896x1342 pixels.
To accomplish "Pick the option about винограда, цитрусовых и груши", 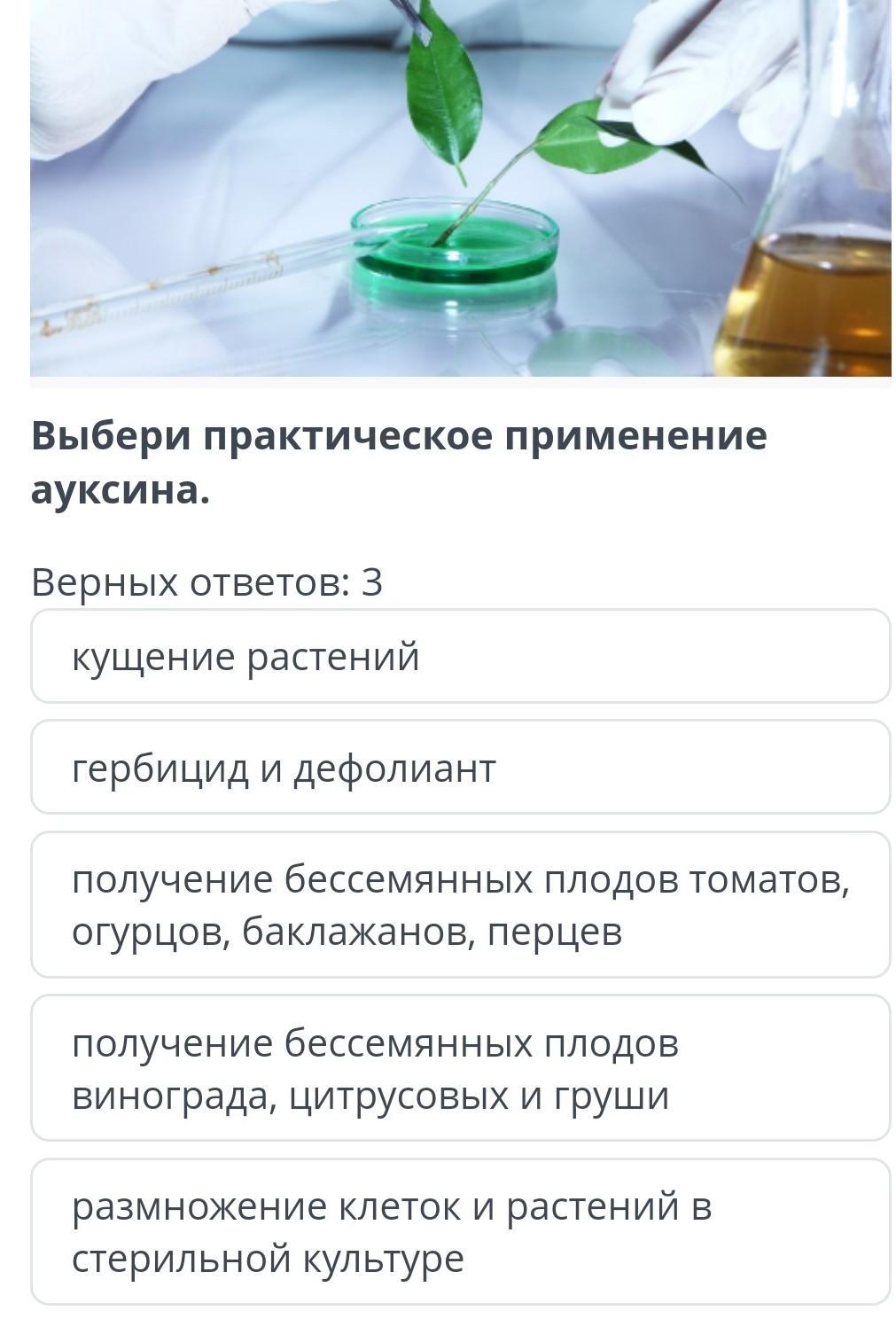I will click(460, 1068).
